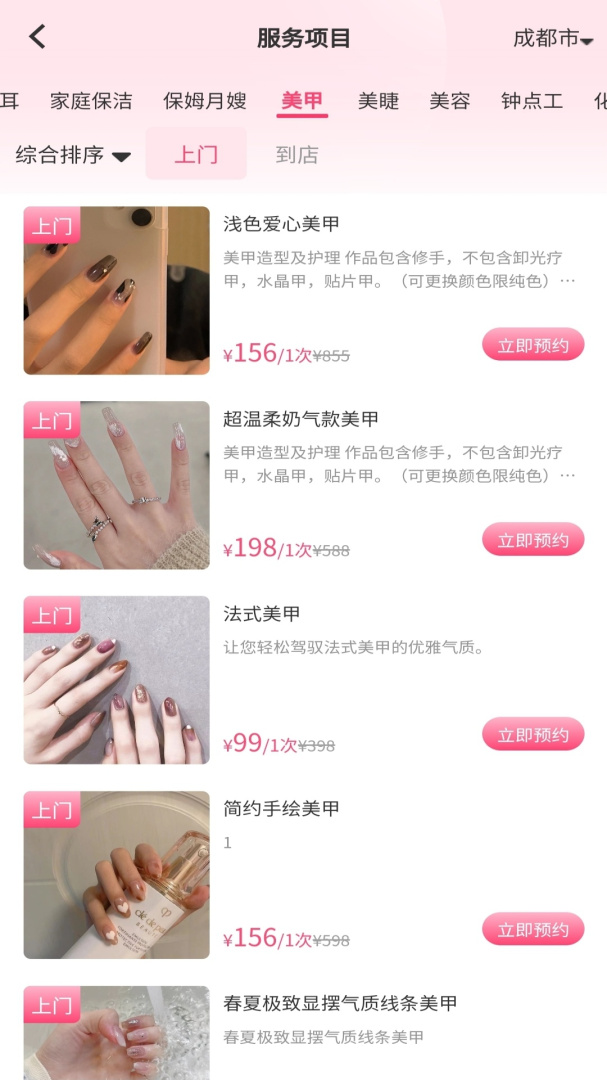607x1080 pixels.
Task: Switch to the 钟点工 category tab
Action: click(532, 101)
